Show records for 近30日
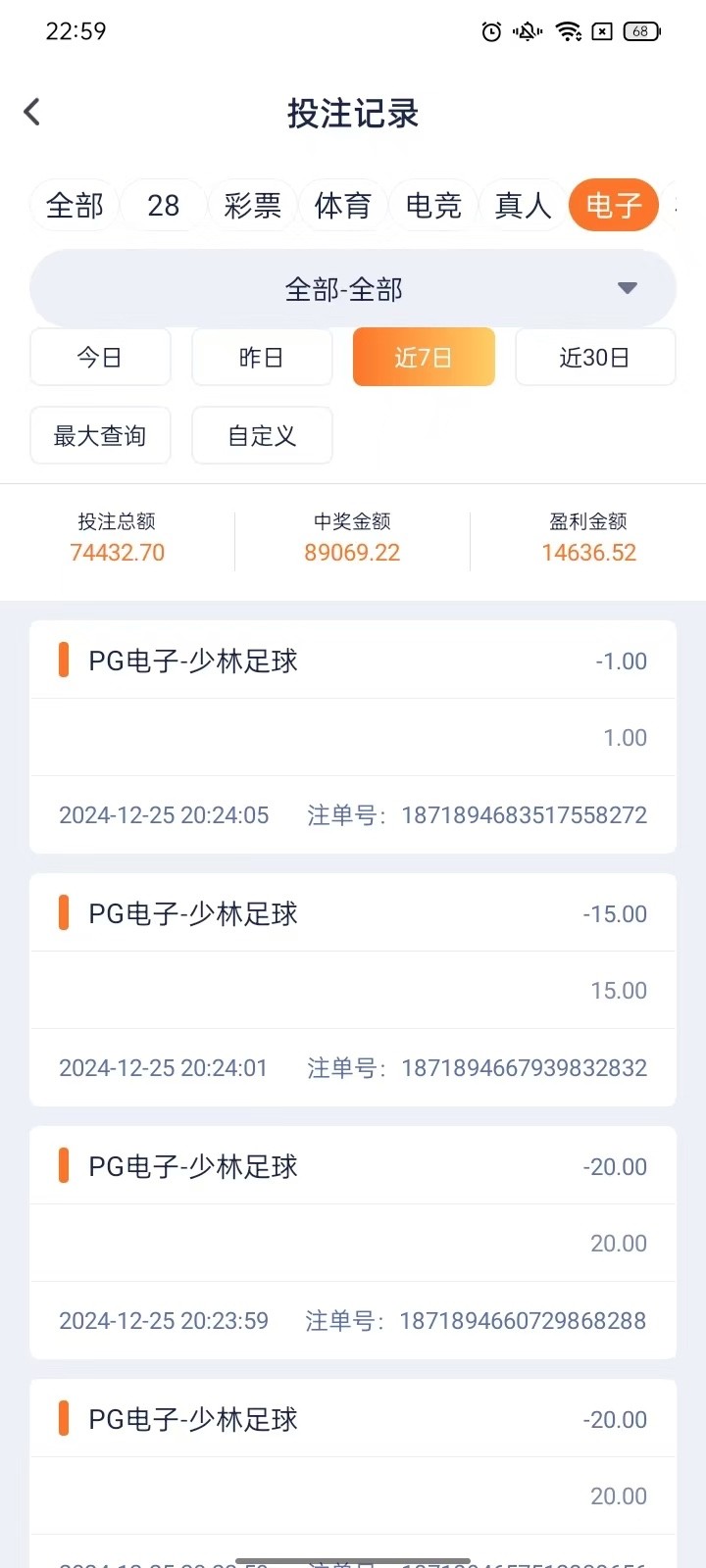706x1568 pixels. point(595,357)
